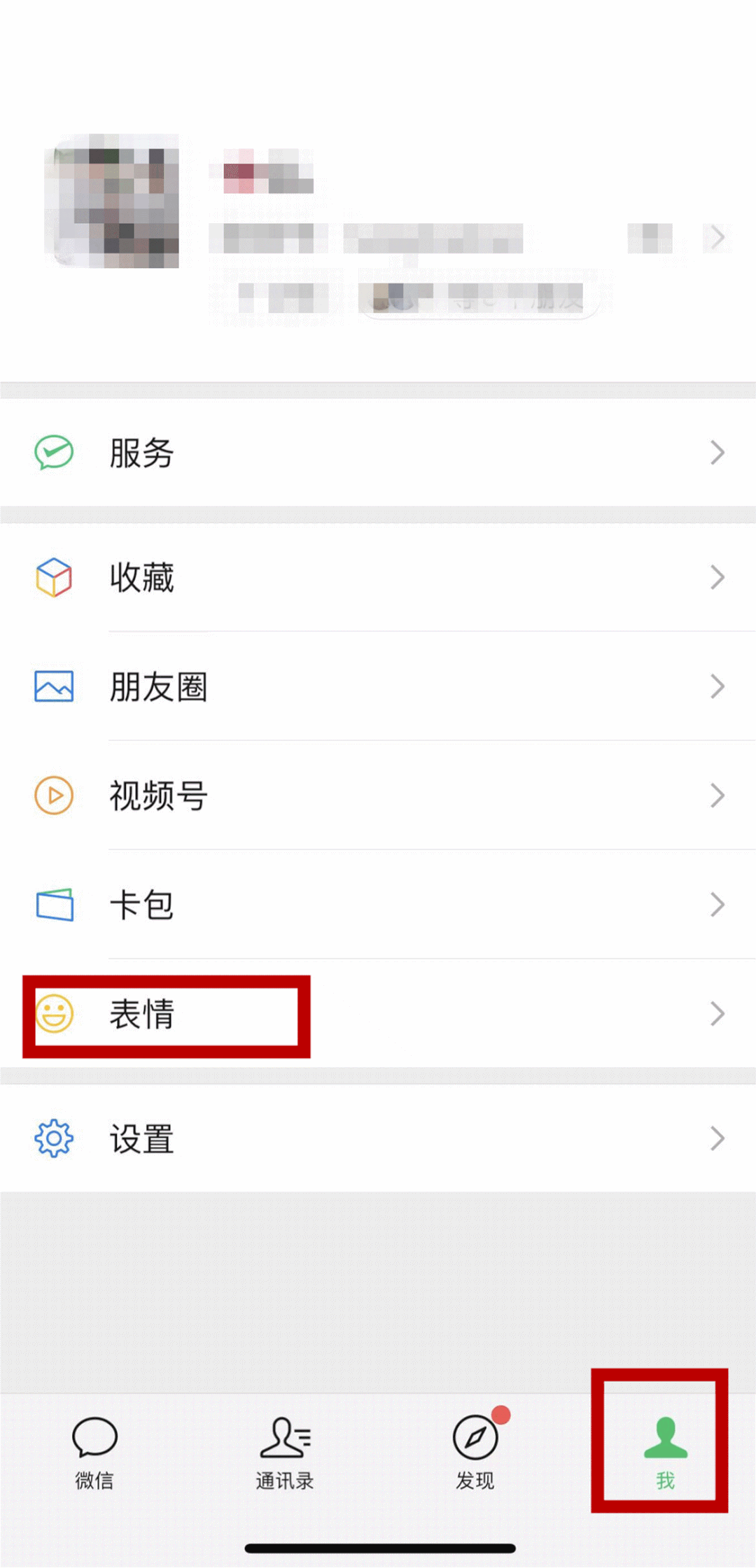Open the 视频号 channels row
Image resolution: width=756 pixels, height=1568 pixels.
tap(378, 796)
